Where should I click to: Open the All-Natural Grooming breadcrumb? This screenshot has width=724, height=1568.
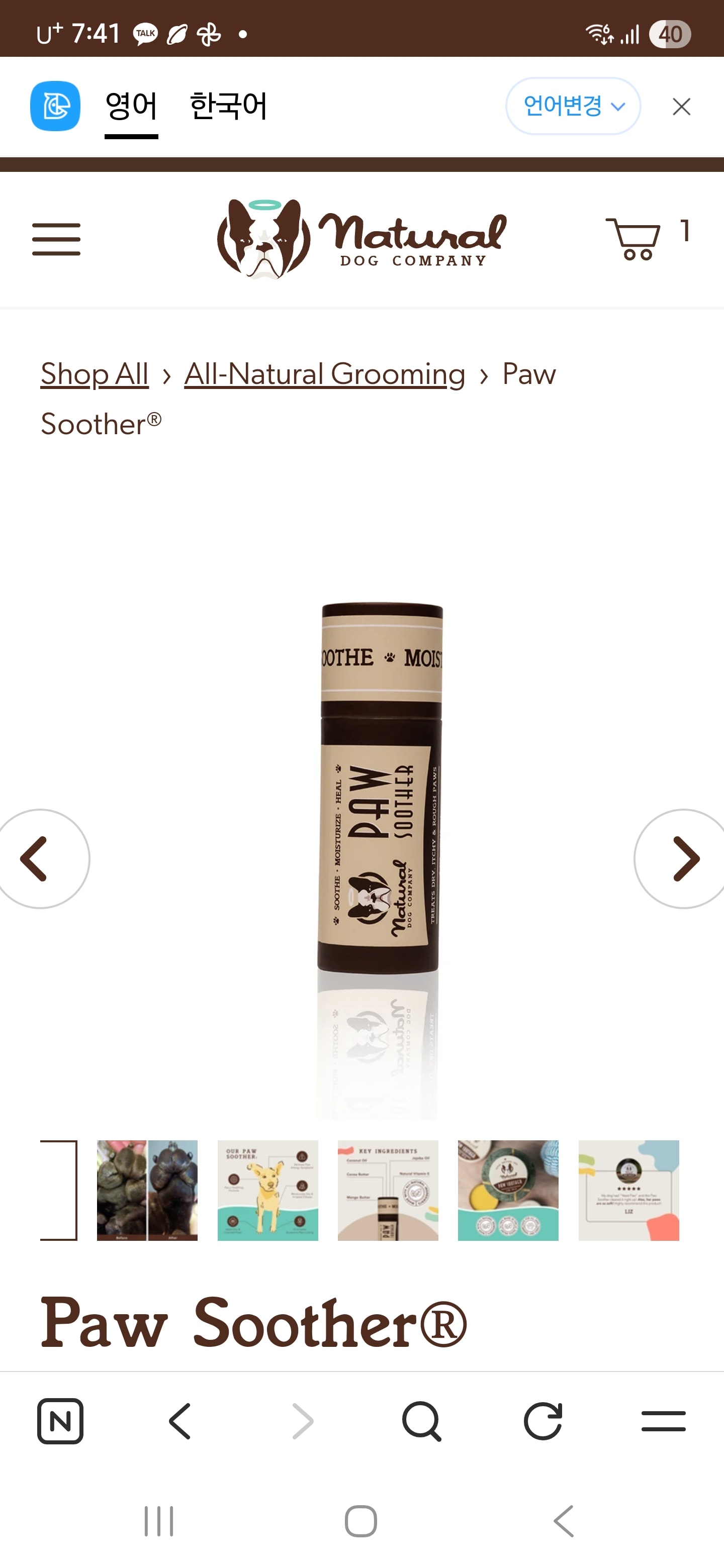[325, 374]
